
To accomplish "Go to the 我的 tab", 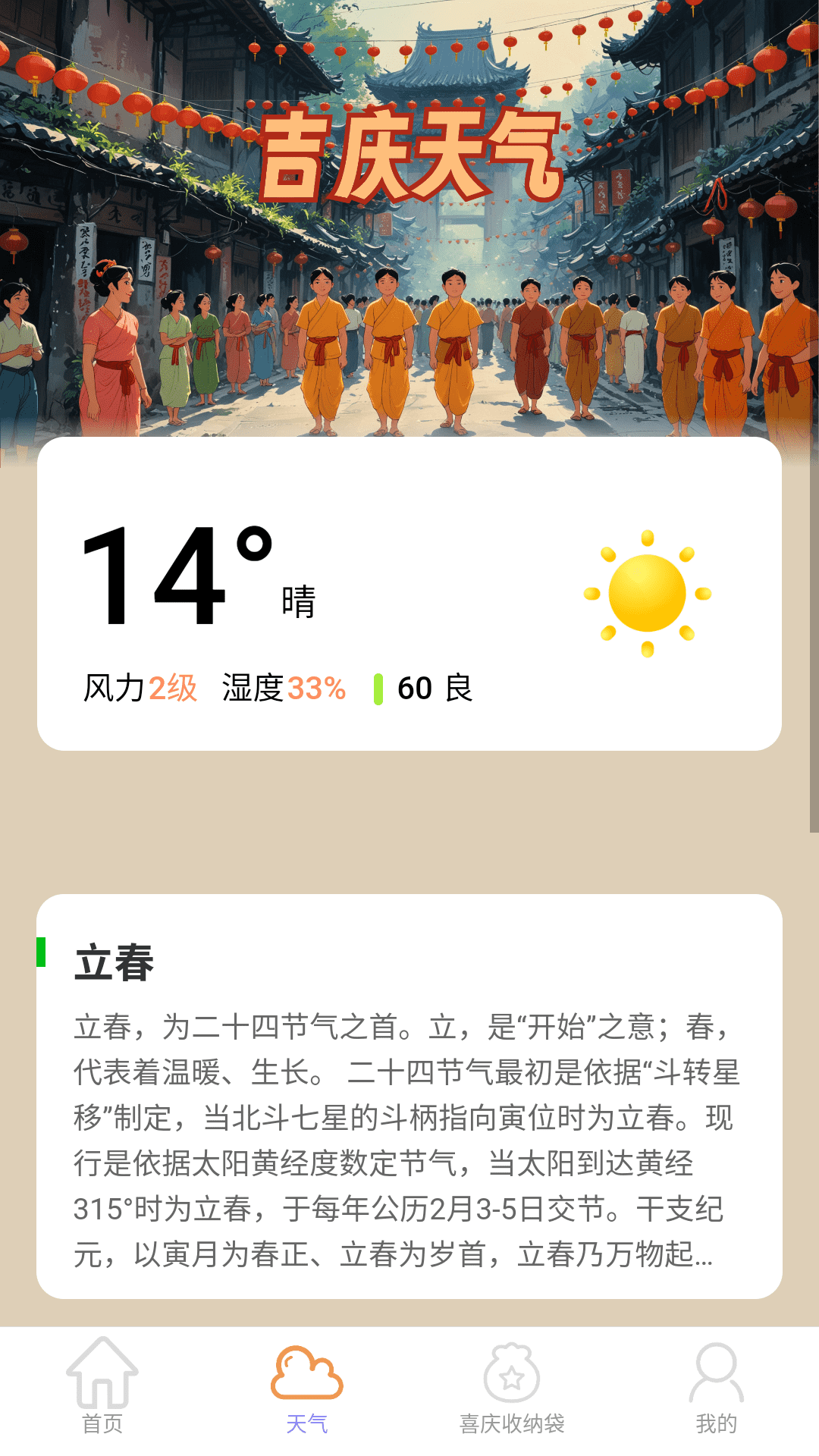I will point(716,1388).
